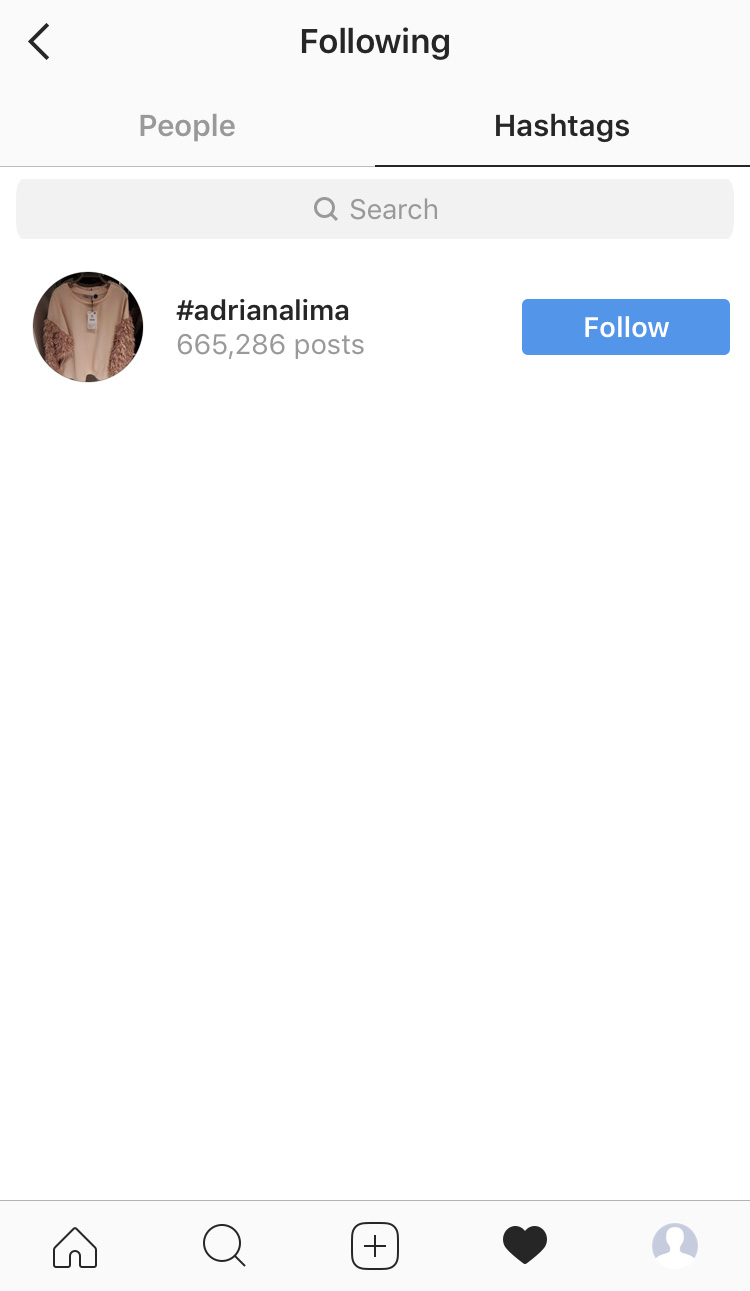Open the Activity heart tab
750x1291 pixels.
(x=525, y=1246)
